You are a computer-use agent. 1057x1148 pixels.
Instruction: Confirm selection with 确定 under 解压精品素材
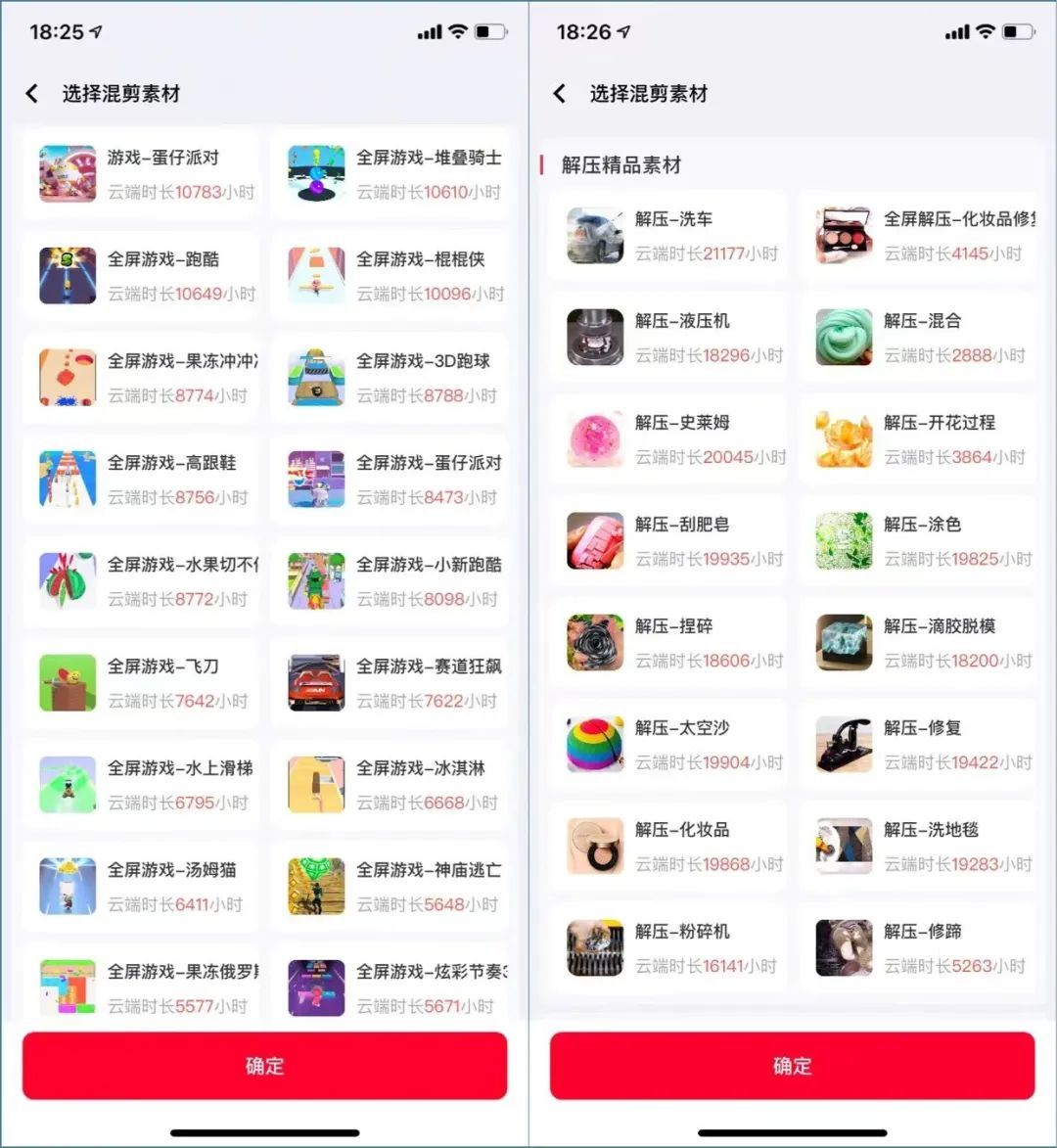pos(792,1065)
